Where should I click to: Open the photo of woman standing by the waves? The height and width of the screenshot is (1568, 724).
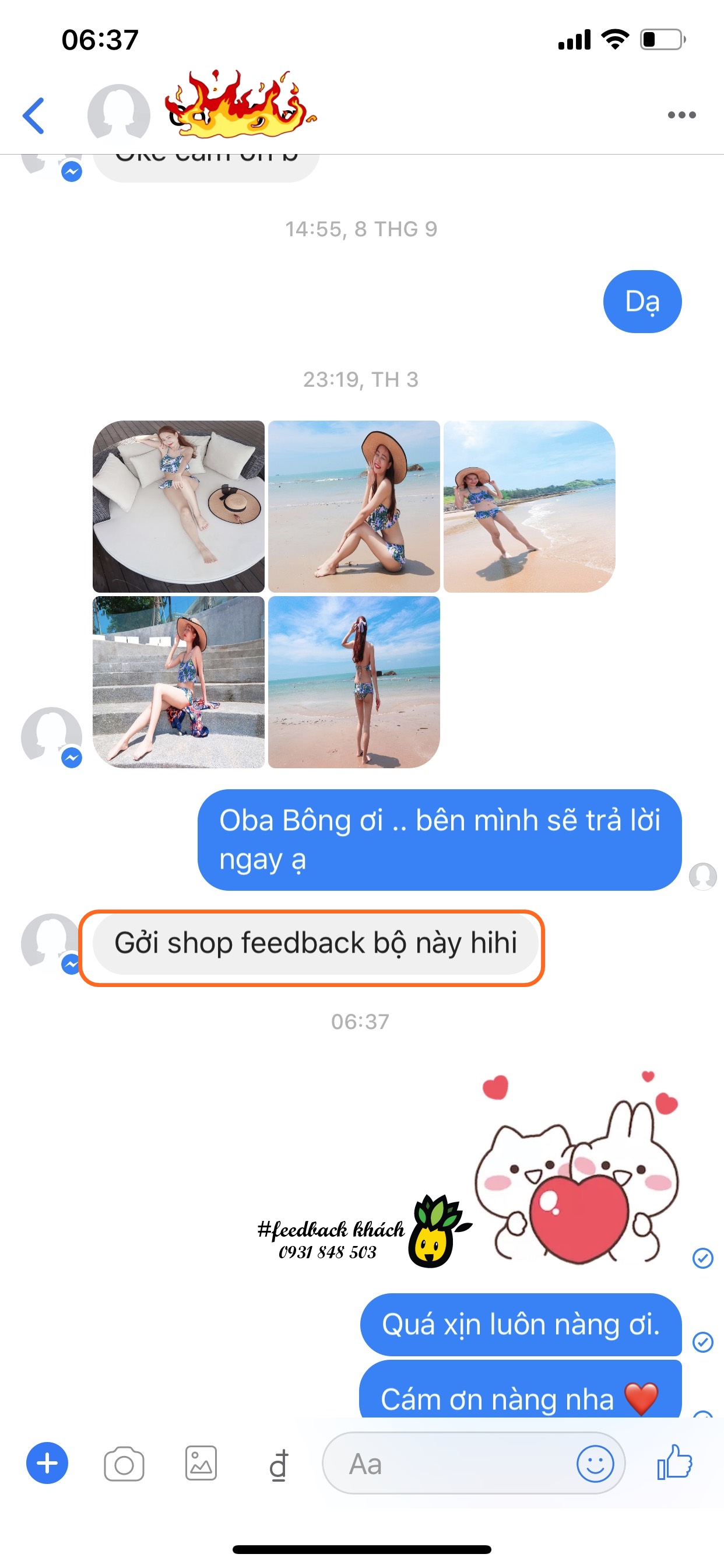point(529,506)
